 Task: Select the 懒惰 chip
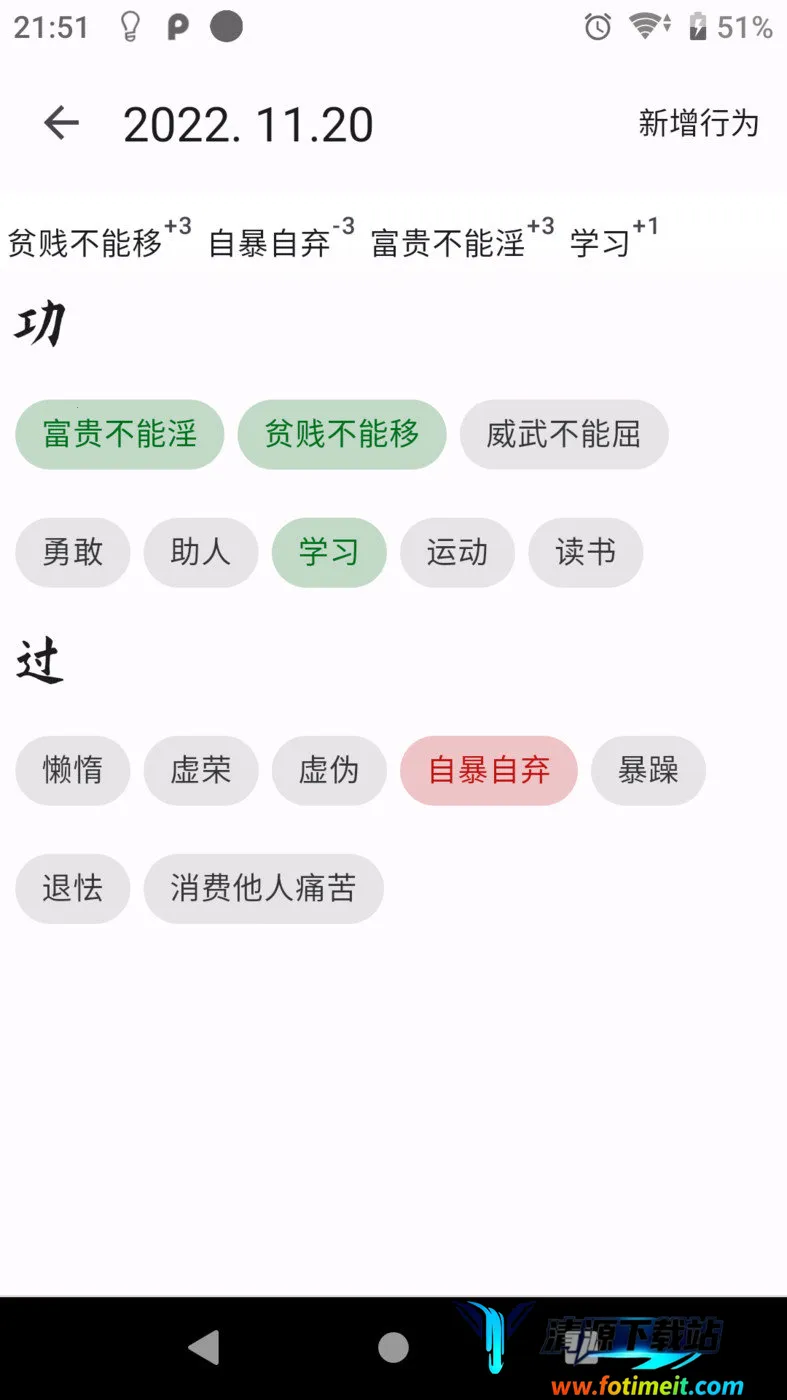[72, 770]
